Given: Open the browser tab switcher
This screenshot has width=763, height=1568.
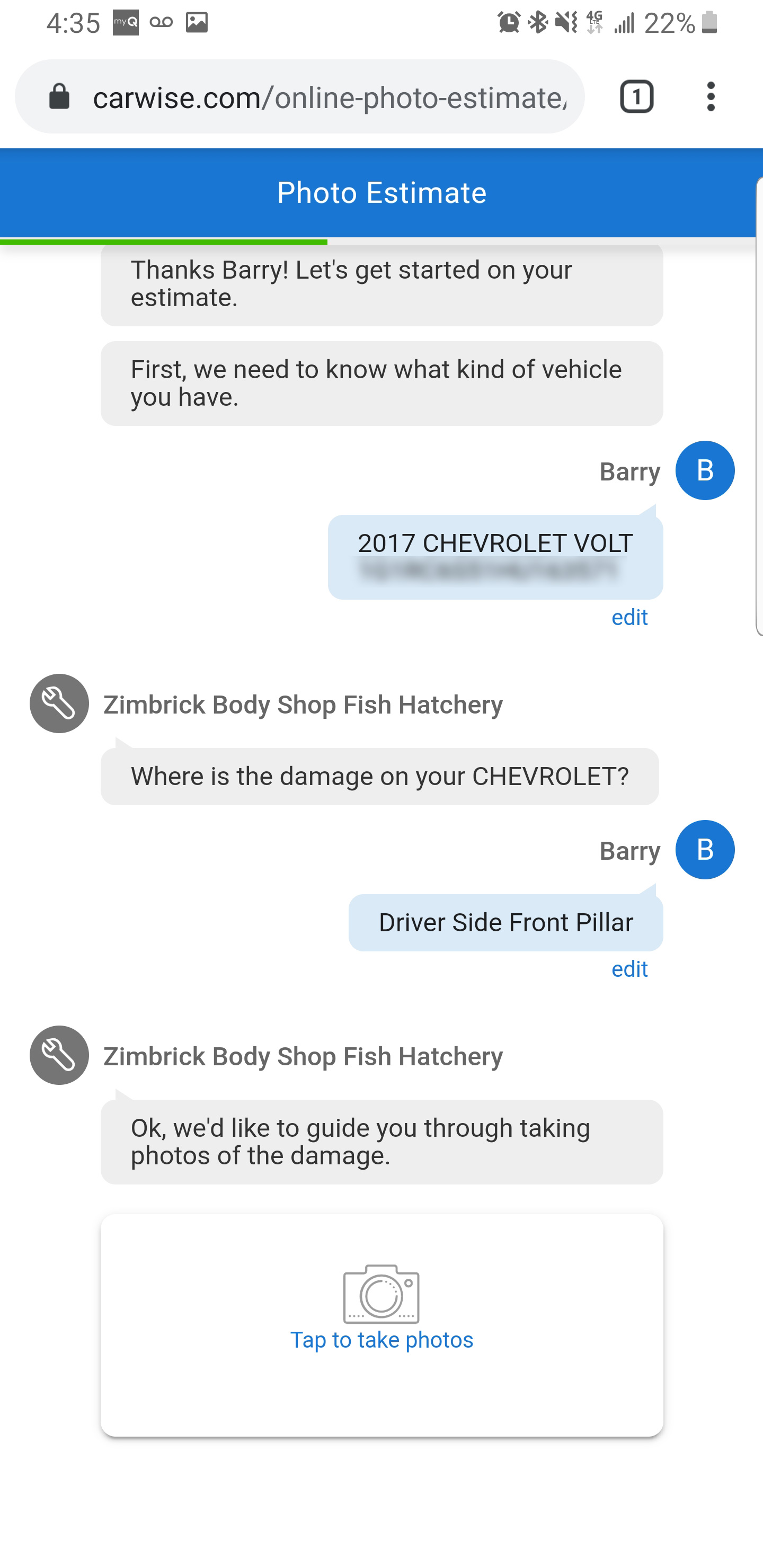Looking at the screenshot, I should [x=636, y=97].
